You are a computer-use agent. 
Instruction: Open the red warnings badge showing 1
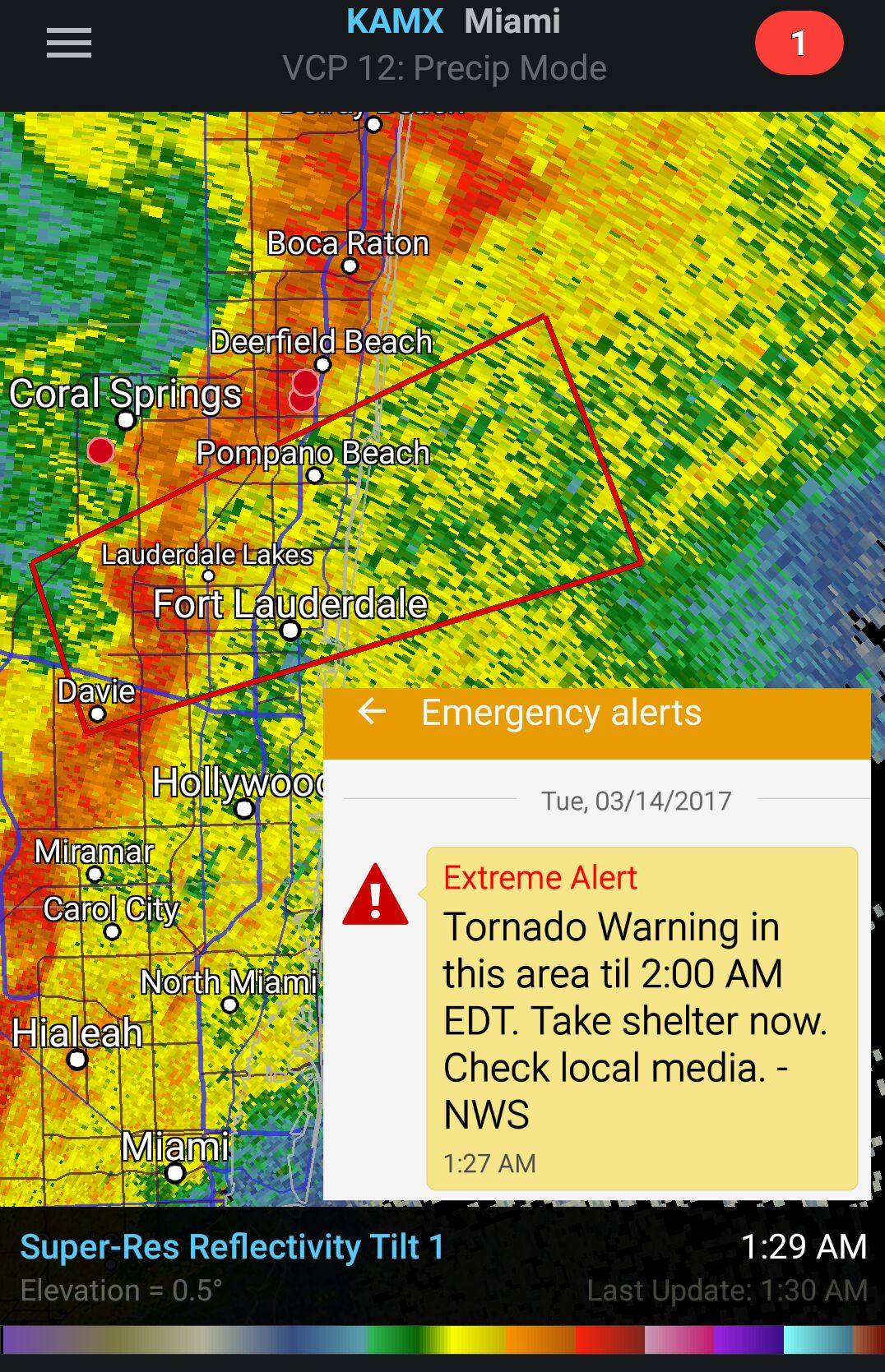click(799, 44)
